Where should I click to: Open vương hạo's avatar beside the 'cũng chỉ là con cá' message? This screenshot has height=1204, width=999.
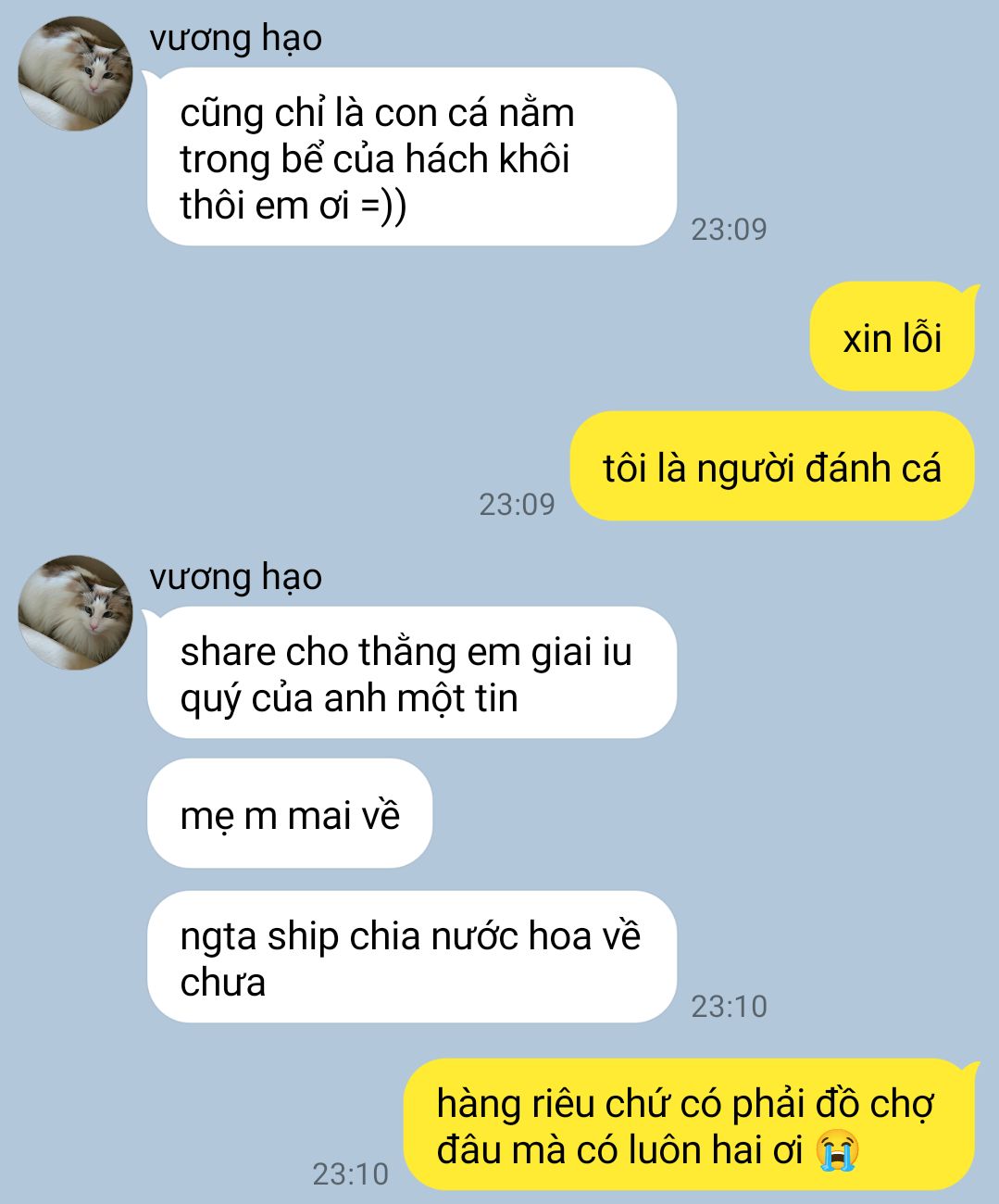76,73
